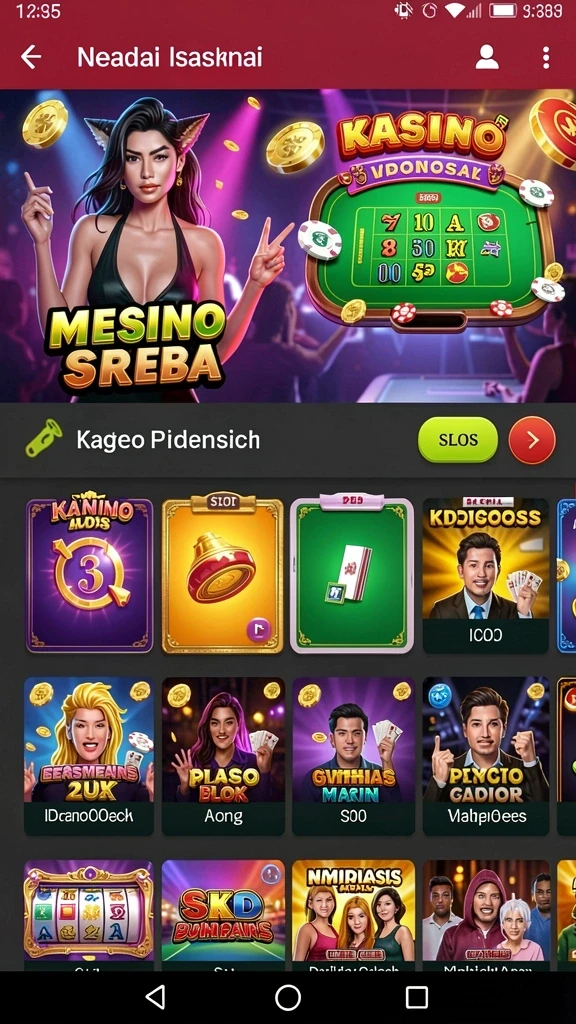Screen dimensions: 576x1024
Task: Open the user profile icon
Action: click(487, 57)
